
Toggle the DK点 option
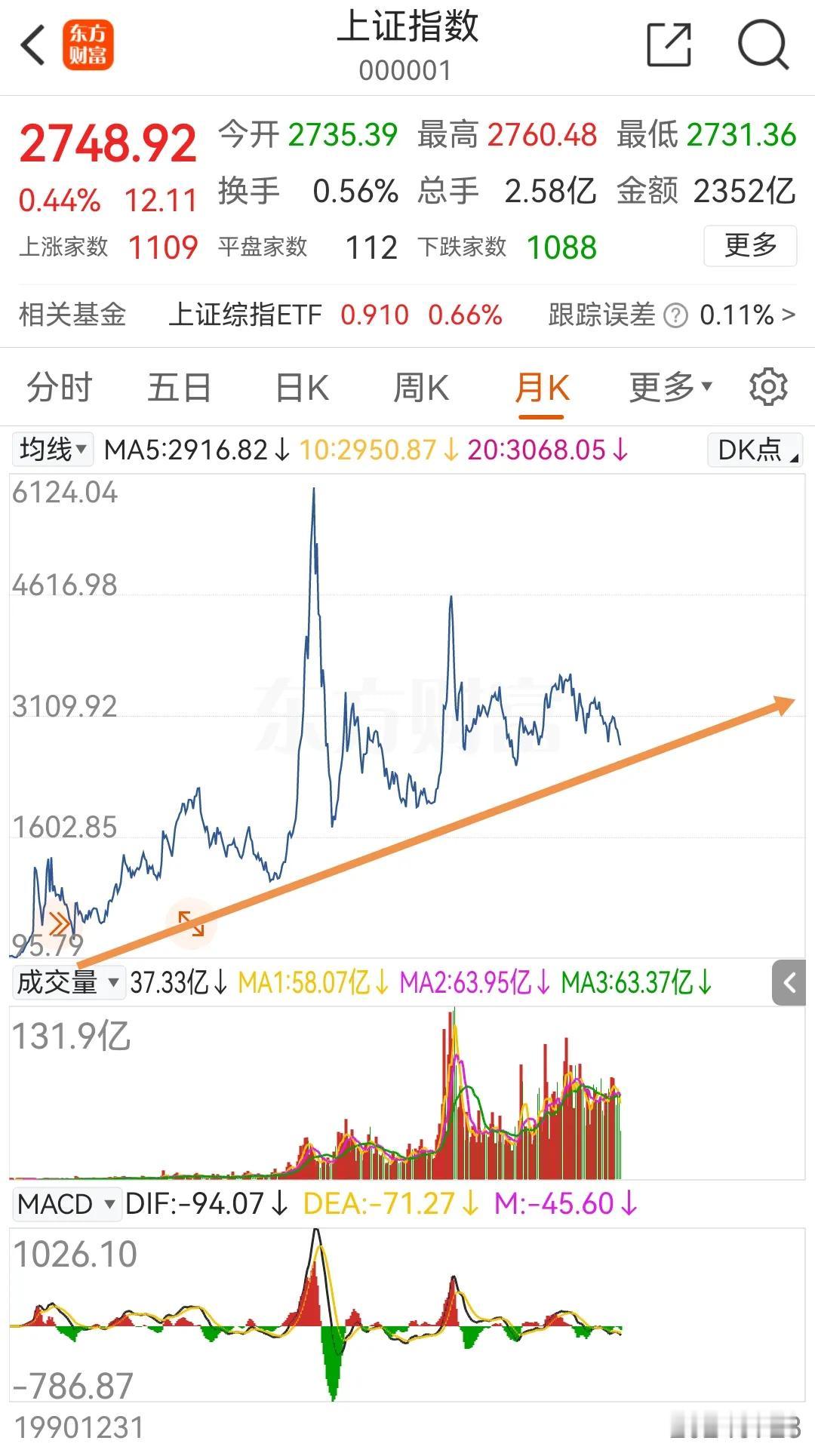pyautogui.click(x=755, y=450)
